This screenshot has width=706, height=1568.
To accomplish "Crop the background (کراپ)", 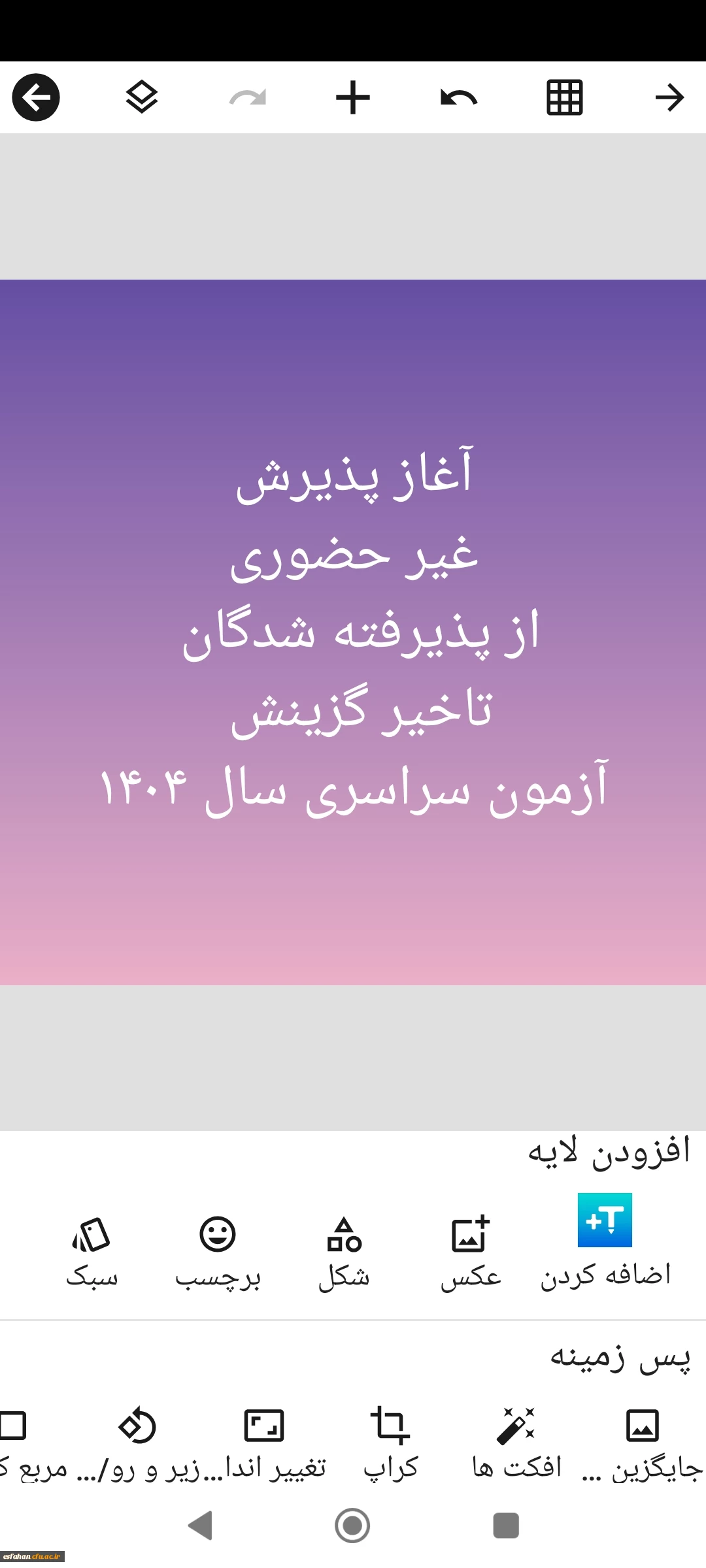I will point(390,1442).
